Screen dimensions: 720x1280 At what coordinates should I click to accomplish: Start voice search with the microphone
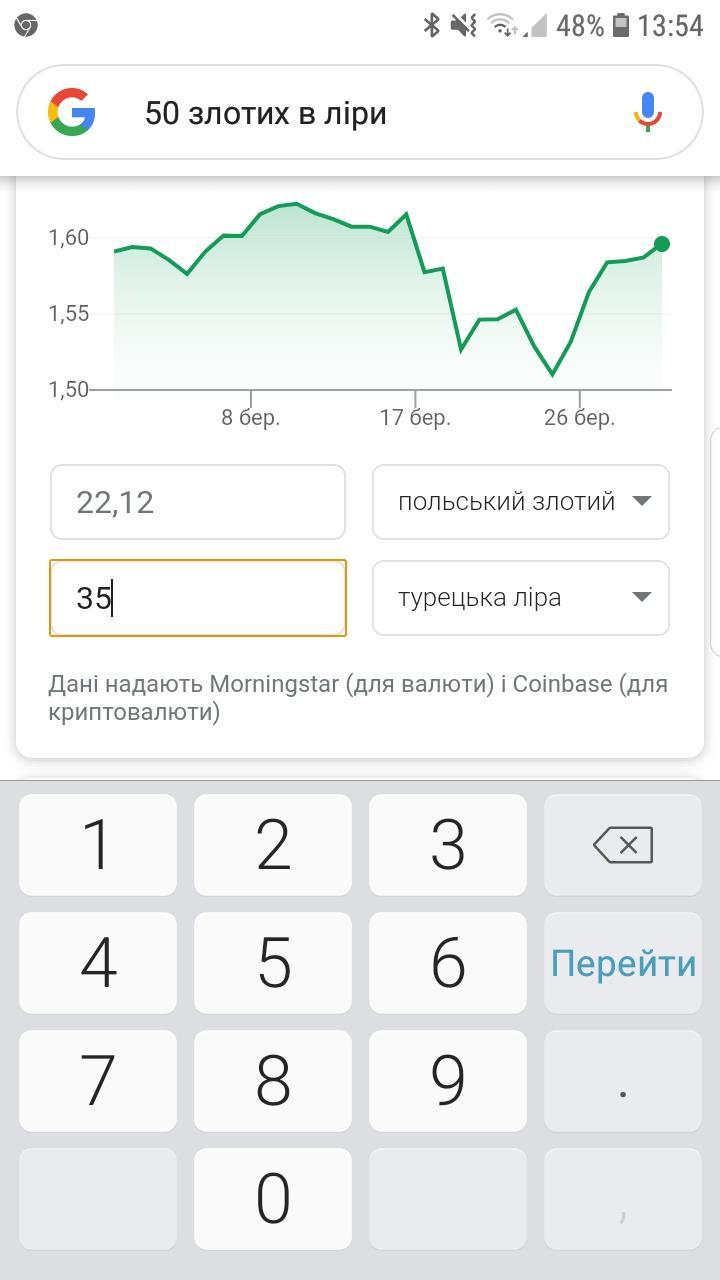pyautogui.click(x=647, y=112)
